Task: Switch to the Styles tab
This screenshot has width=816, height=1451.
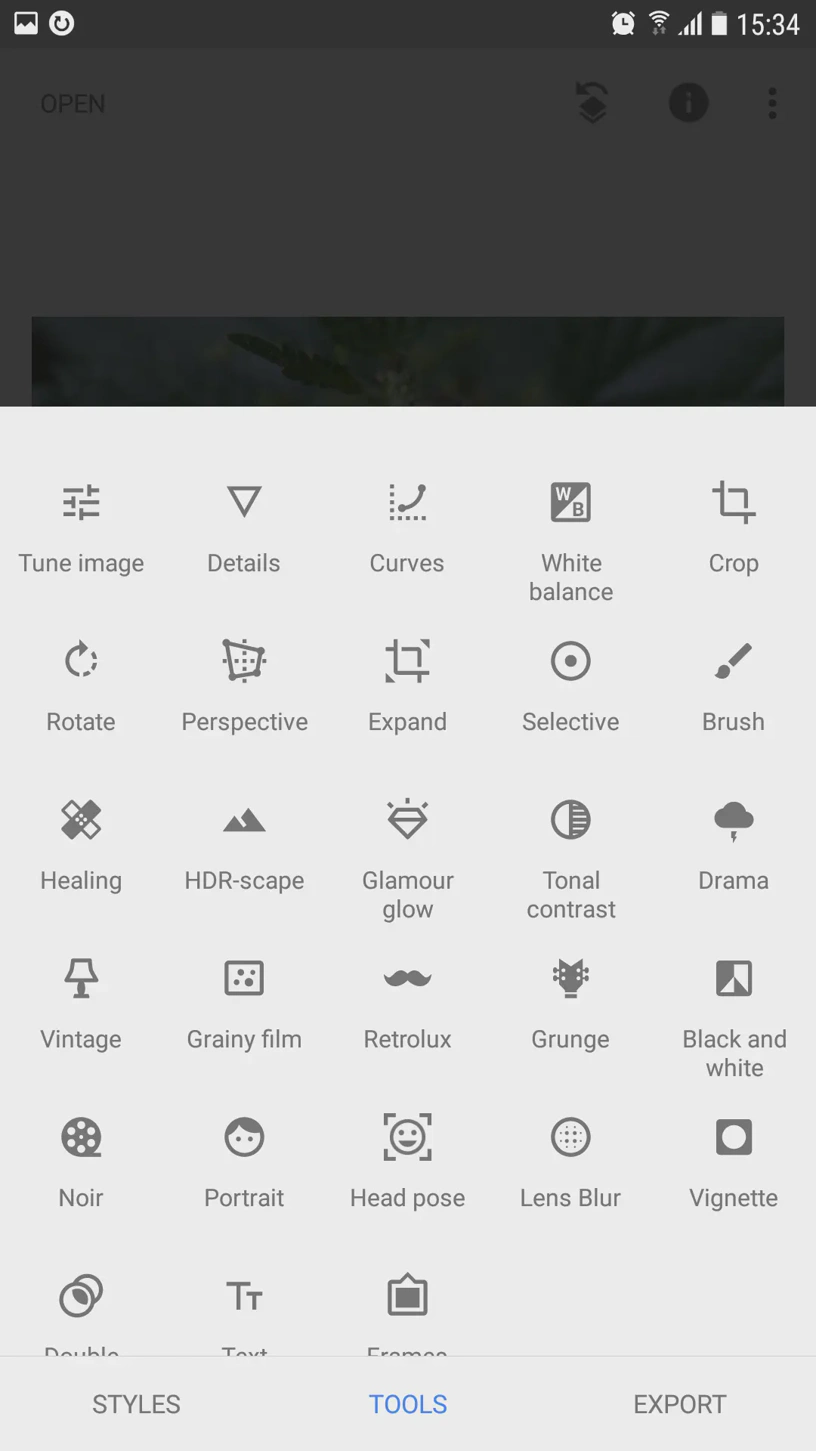Action: pyautogui.click(x=136, y=1404)
